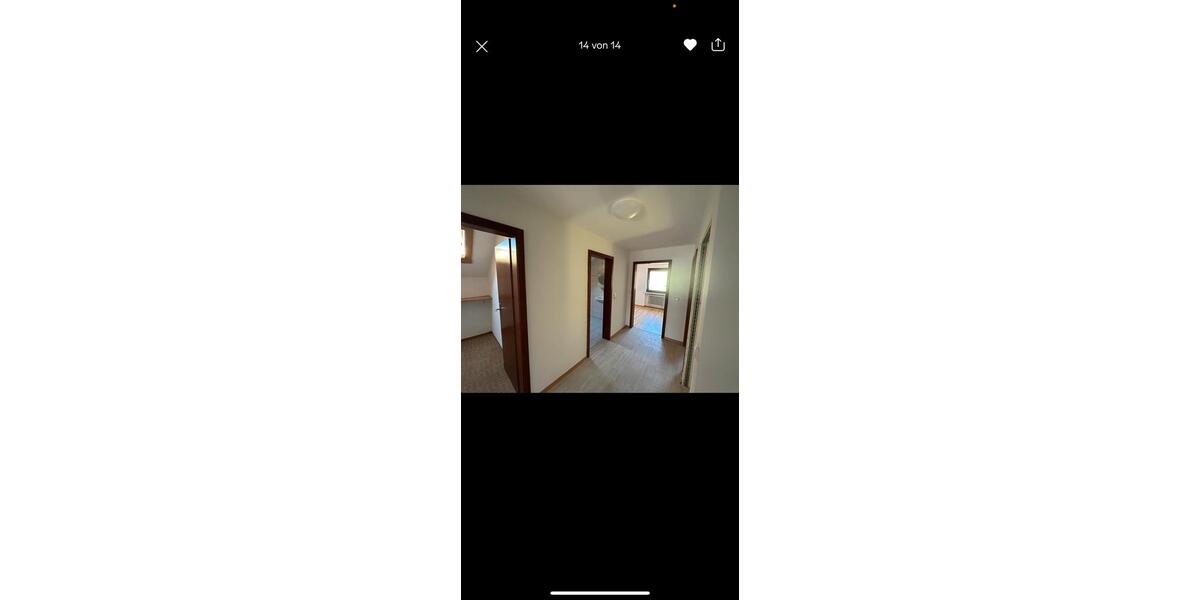Toggle the heart favorite icon
The width and height of the screenshot is (1200, 600).
(x=690, y=45)
